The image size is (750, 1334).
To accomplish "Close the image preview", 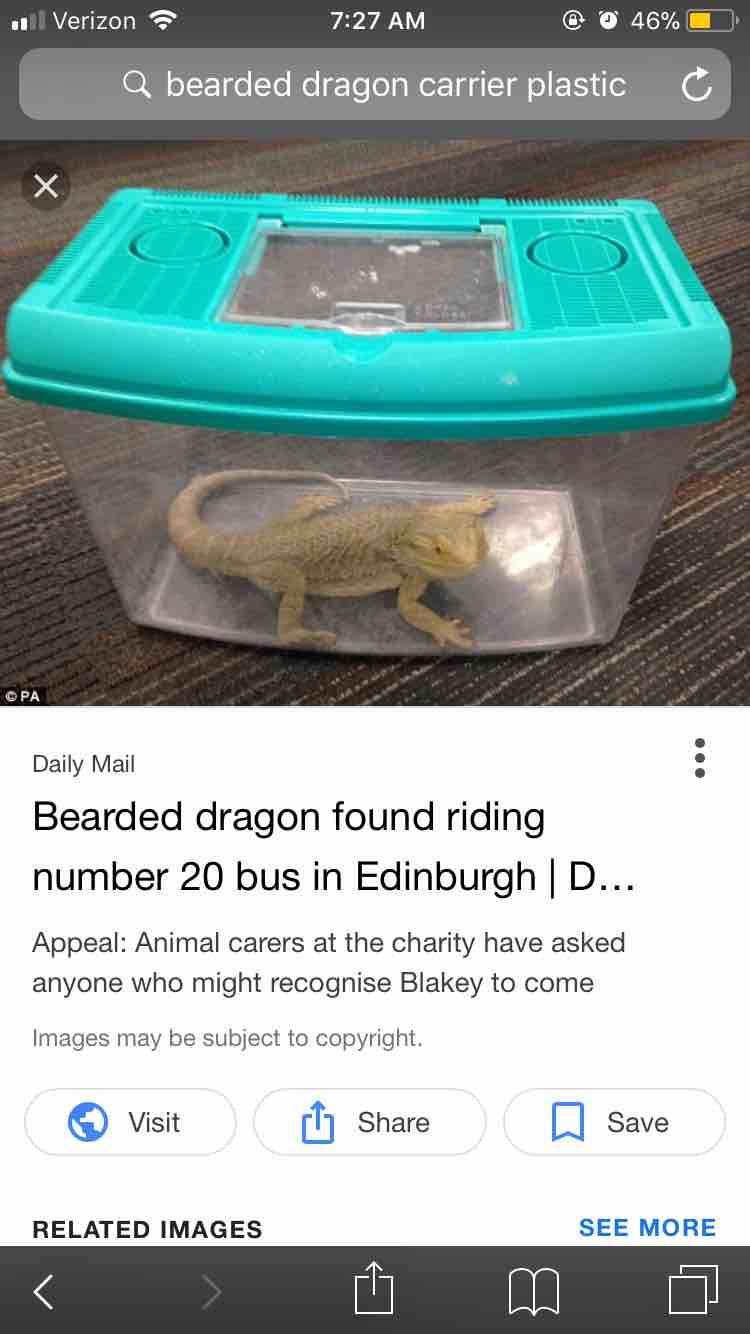I will (x=46, y=187).
